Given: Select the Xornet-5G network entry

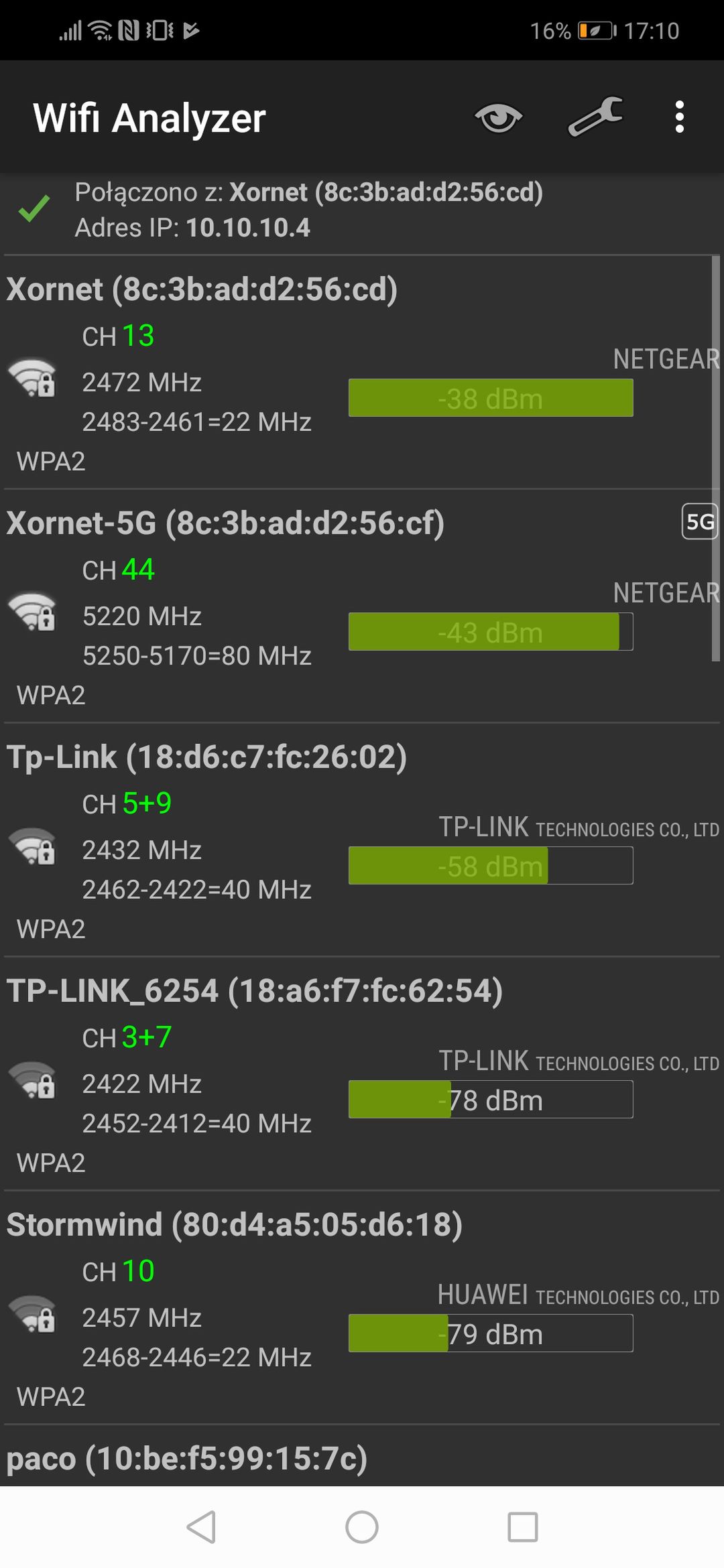Looking at the screenshot, I should point(362,606).
